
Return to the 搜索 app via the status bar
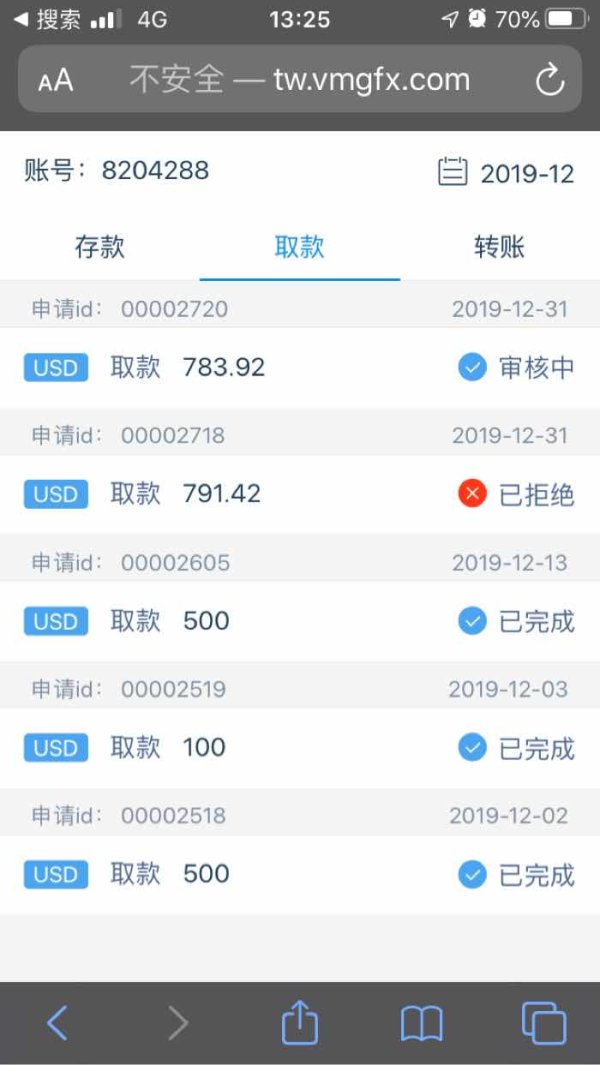pos(46,20)
